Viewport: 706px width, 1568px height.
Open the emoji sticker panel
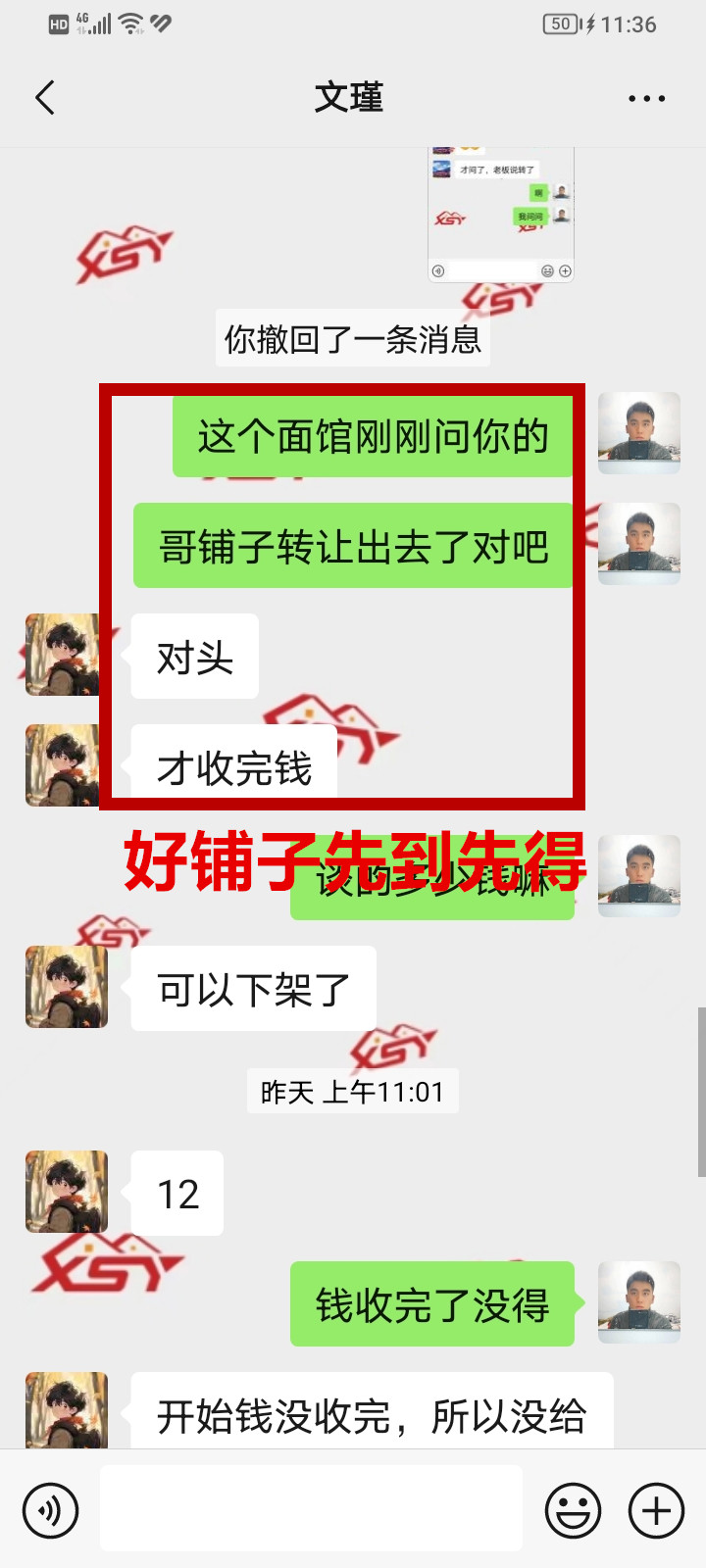click(x=573, y=1510)
